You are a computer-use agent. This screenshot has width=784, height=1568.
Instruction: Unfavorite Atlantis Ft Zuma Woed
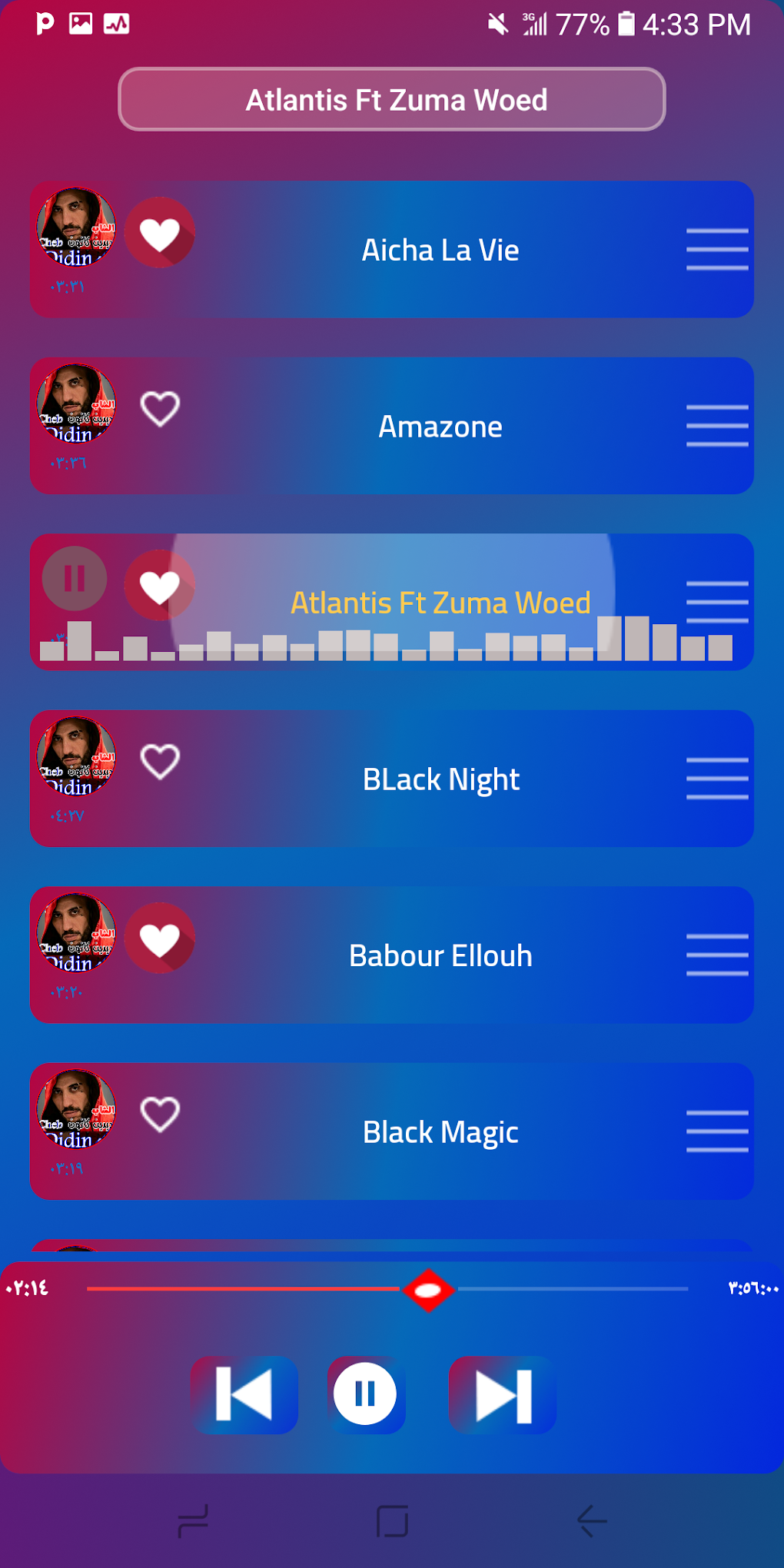tap(160, 586)
